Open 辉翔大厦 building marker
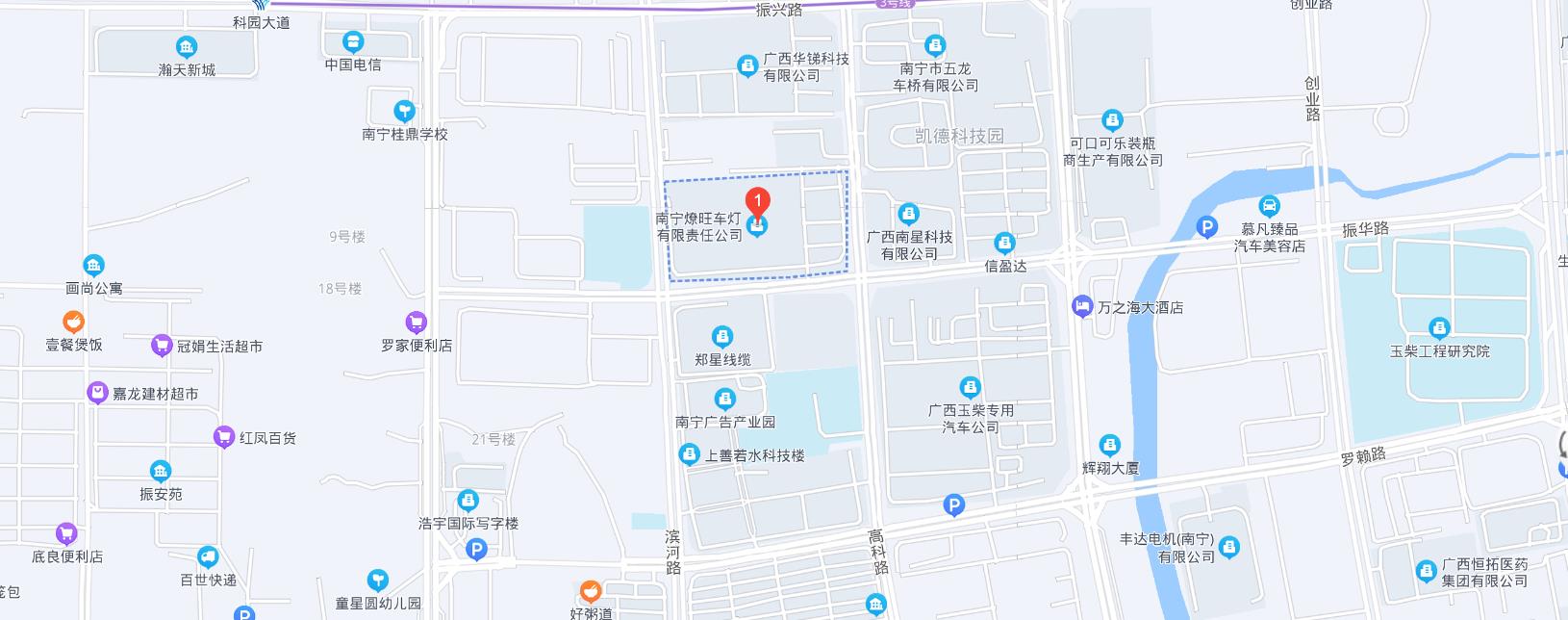Image resolution: width=1568 pixels, height=620 pixels. 1110,445
